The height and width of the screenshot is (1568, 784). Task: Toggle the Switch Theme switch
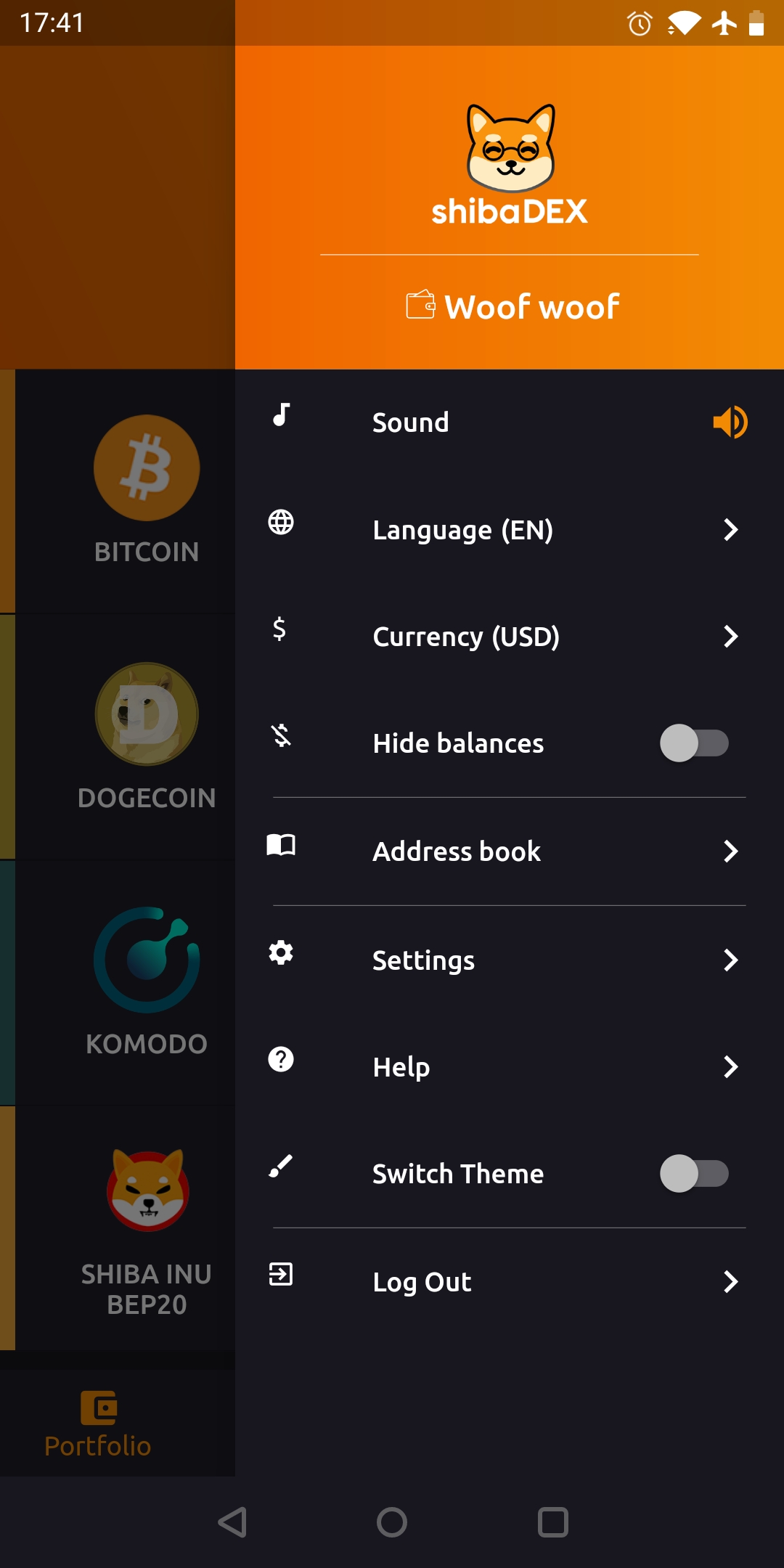(x=693, y=1174)
